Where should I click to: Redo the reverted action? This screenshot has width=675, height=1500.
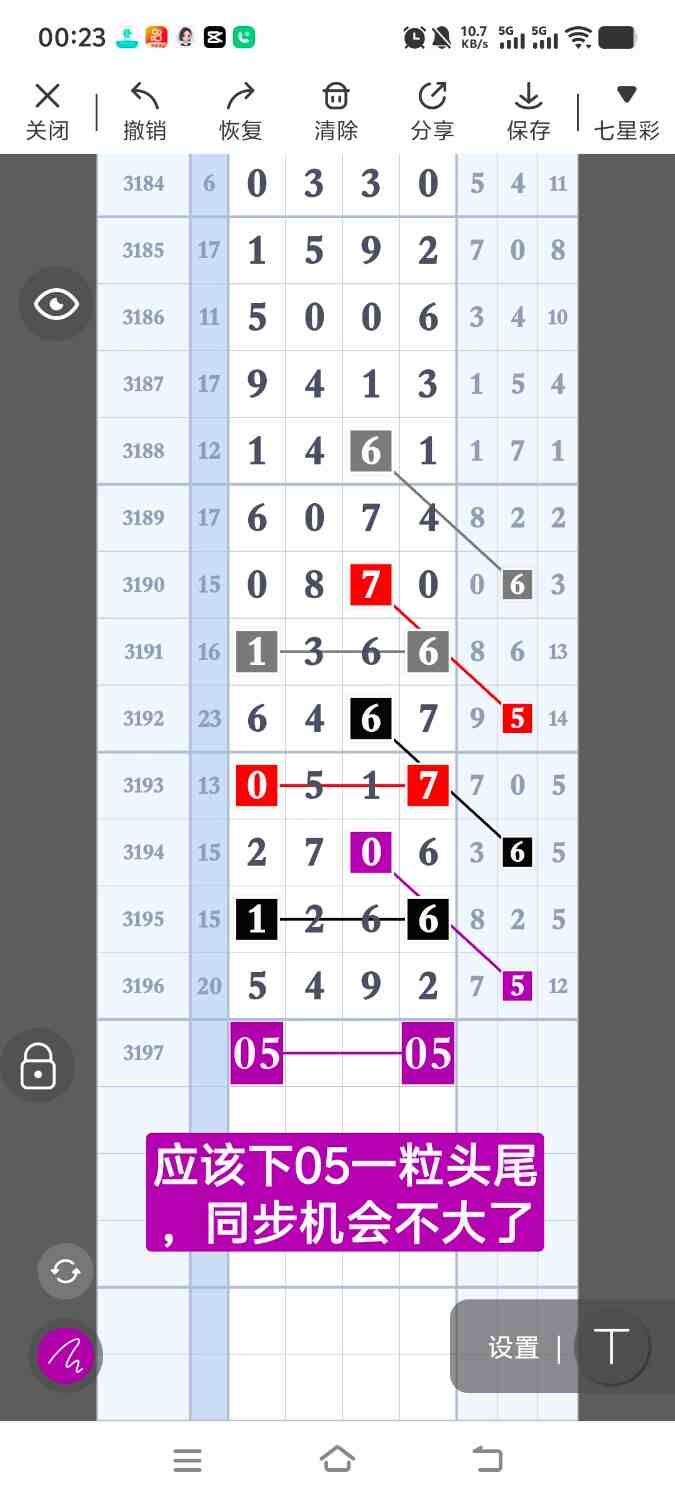click(x=240, y=110)
